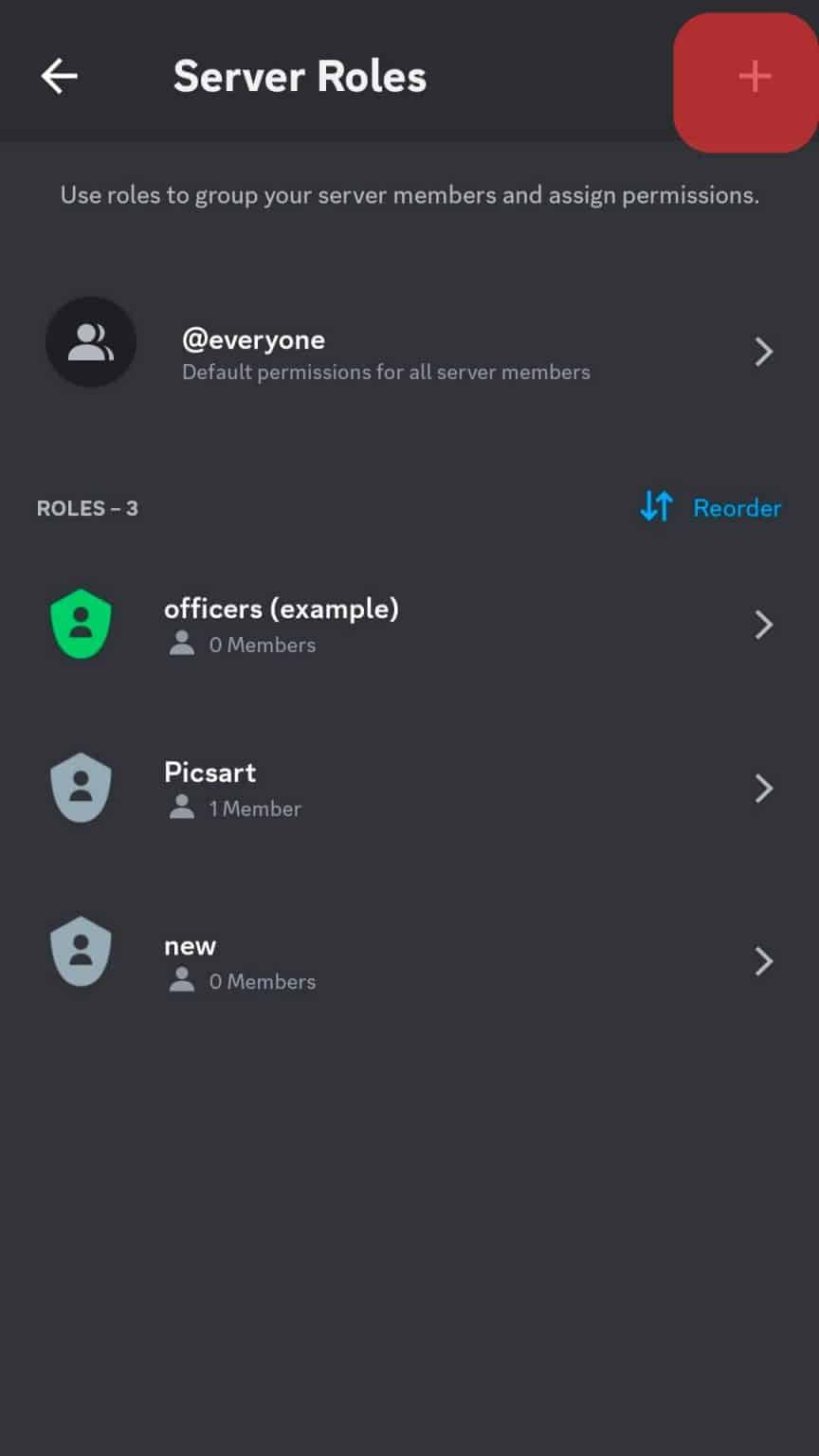Tap the Server Roles title text

(x=300, y=76)
